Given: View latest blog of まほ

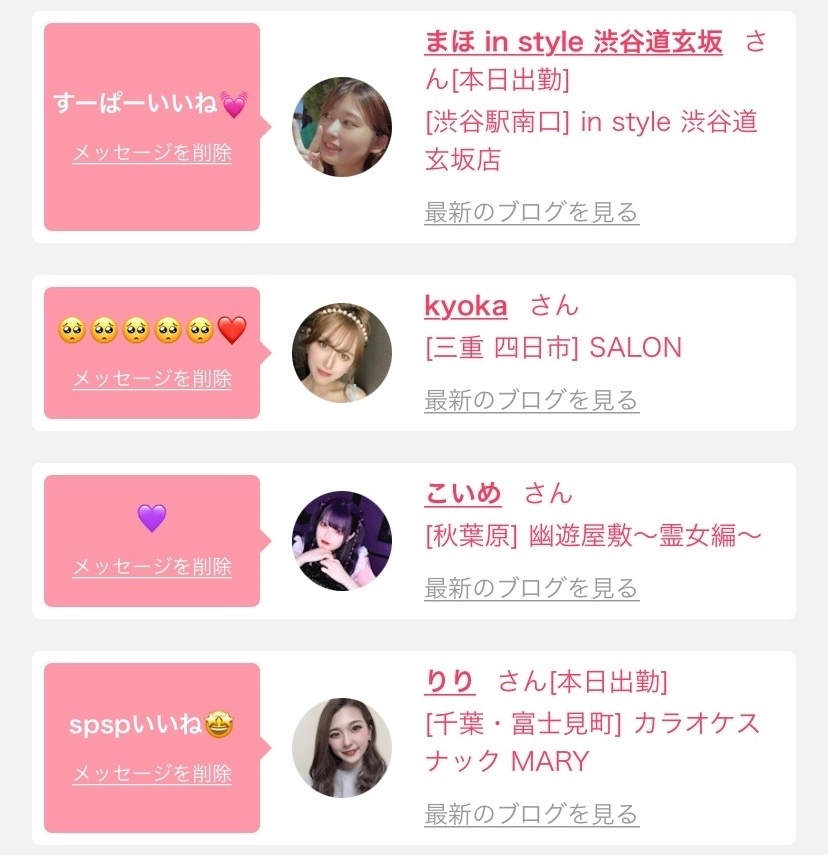Looking at the screenshot, I should (x=531, y=212).
